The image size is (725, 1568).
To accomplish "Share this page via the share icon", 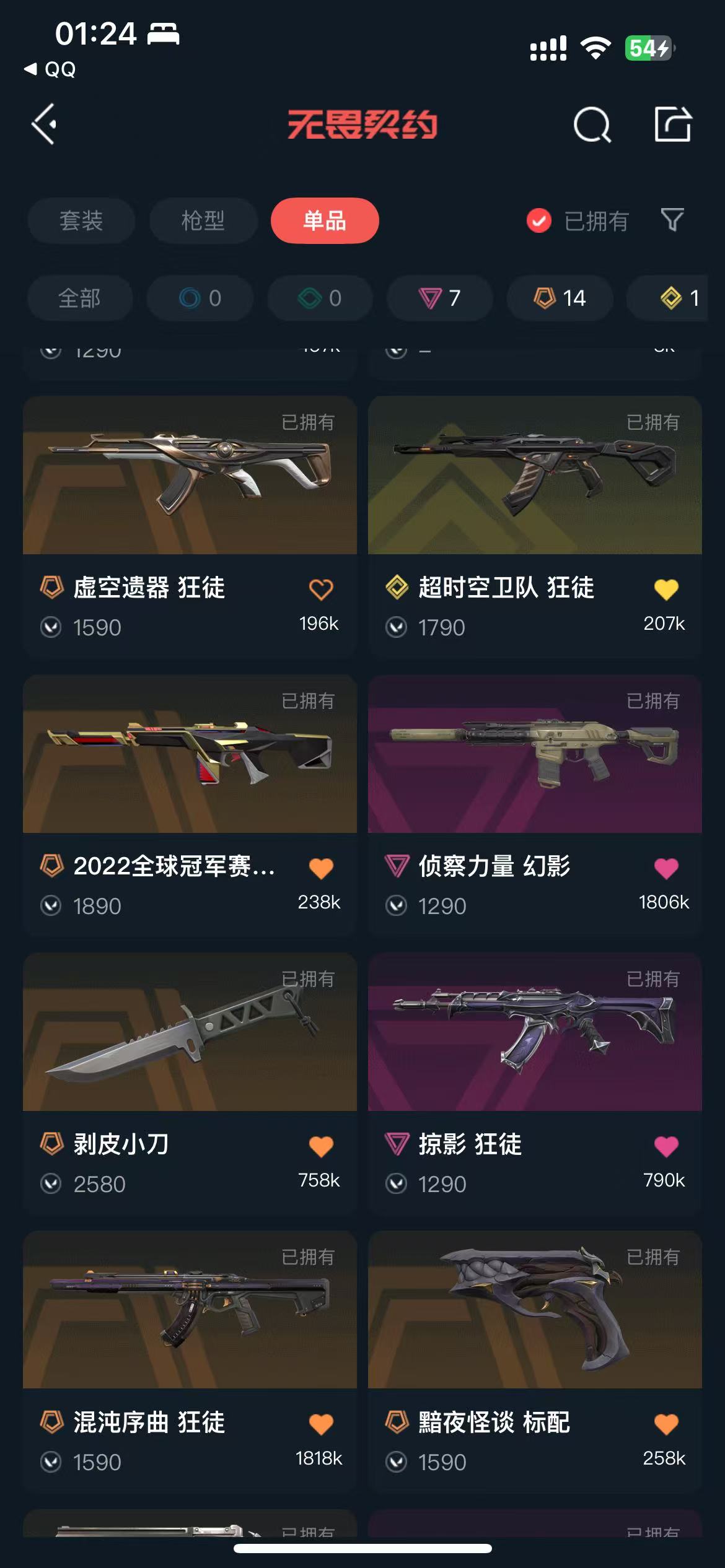I will click(x=672, y=124).
